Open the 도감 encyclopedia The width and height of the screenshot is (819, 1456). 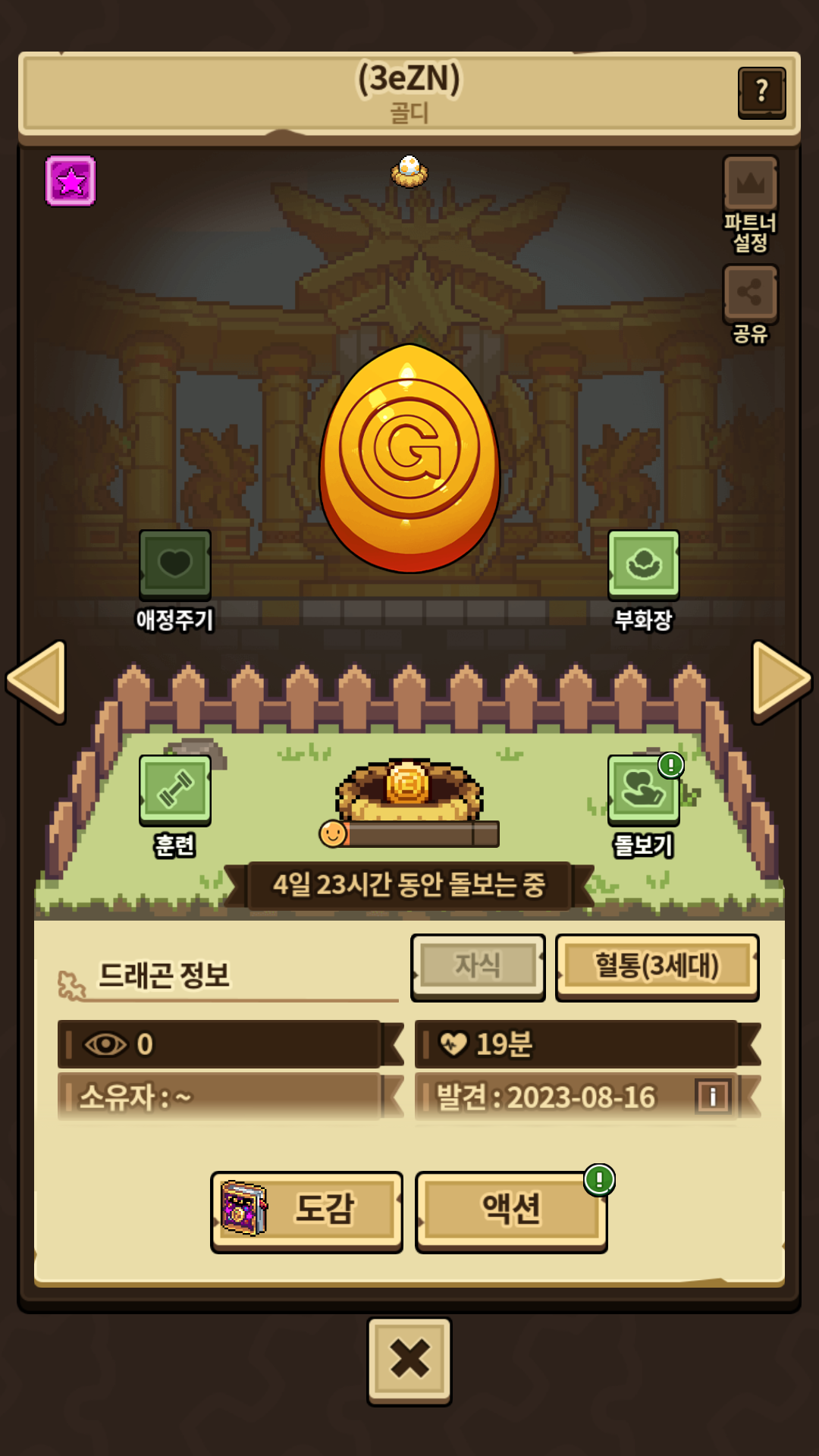[x=306, y=1211]
